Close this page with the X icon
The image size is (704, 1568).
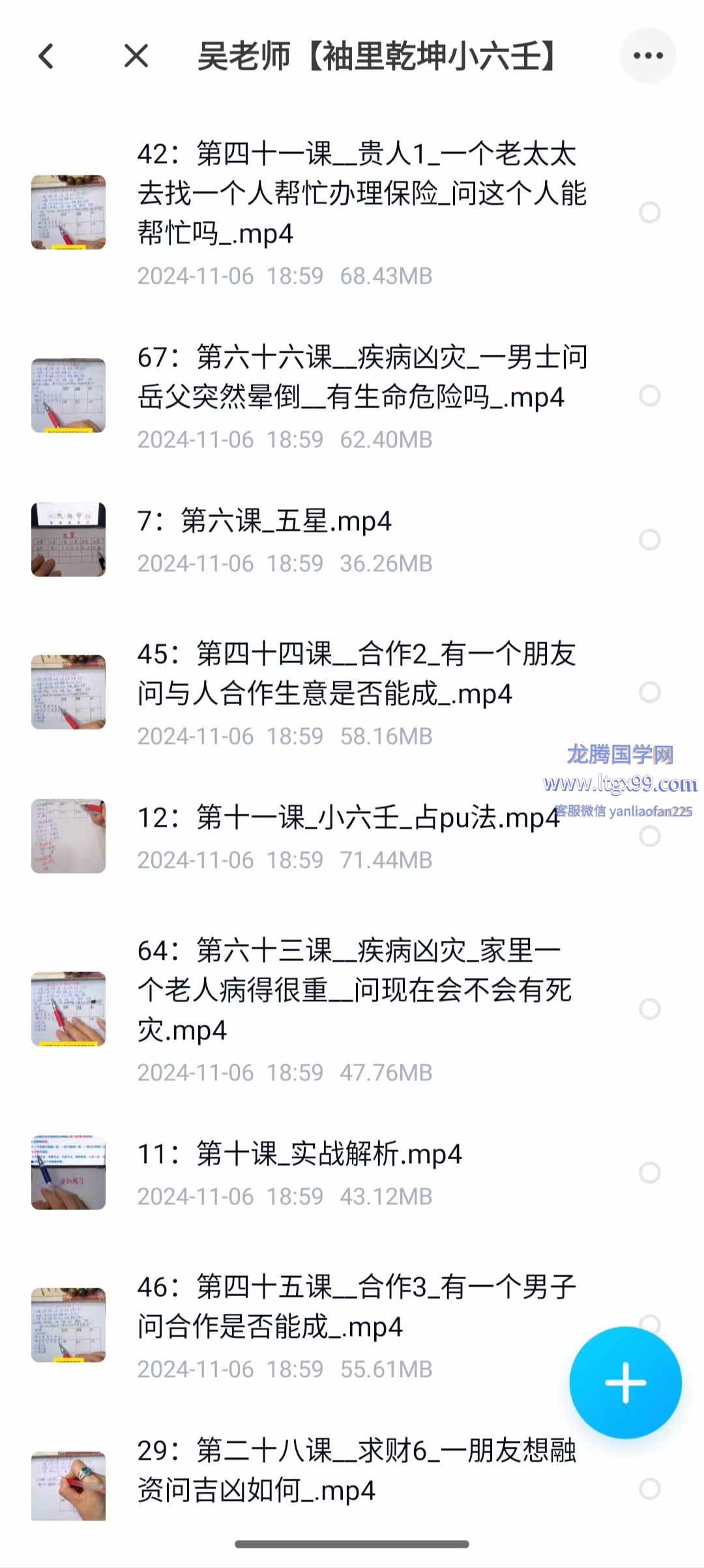(136, 56)
